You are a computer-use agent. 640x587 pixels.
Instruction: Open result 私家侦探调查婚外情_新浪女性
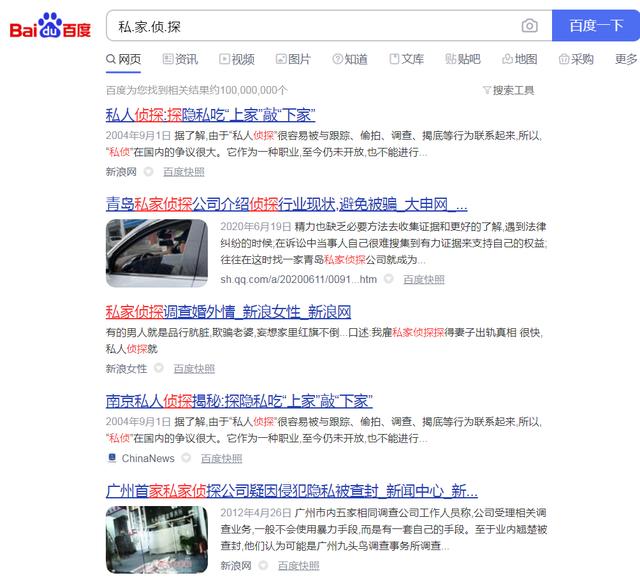(x=228, y=311)
